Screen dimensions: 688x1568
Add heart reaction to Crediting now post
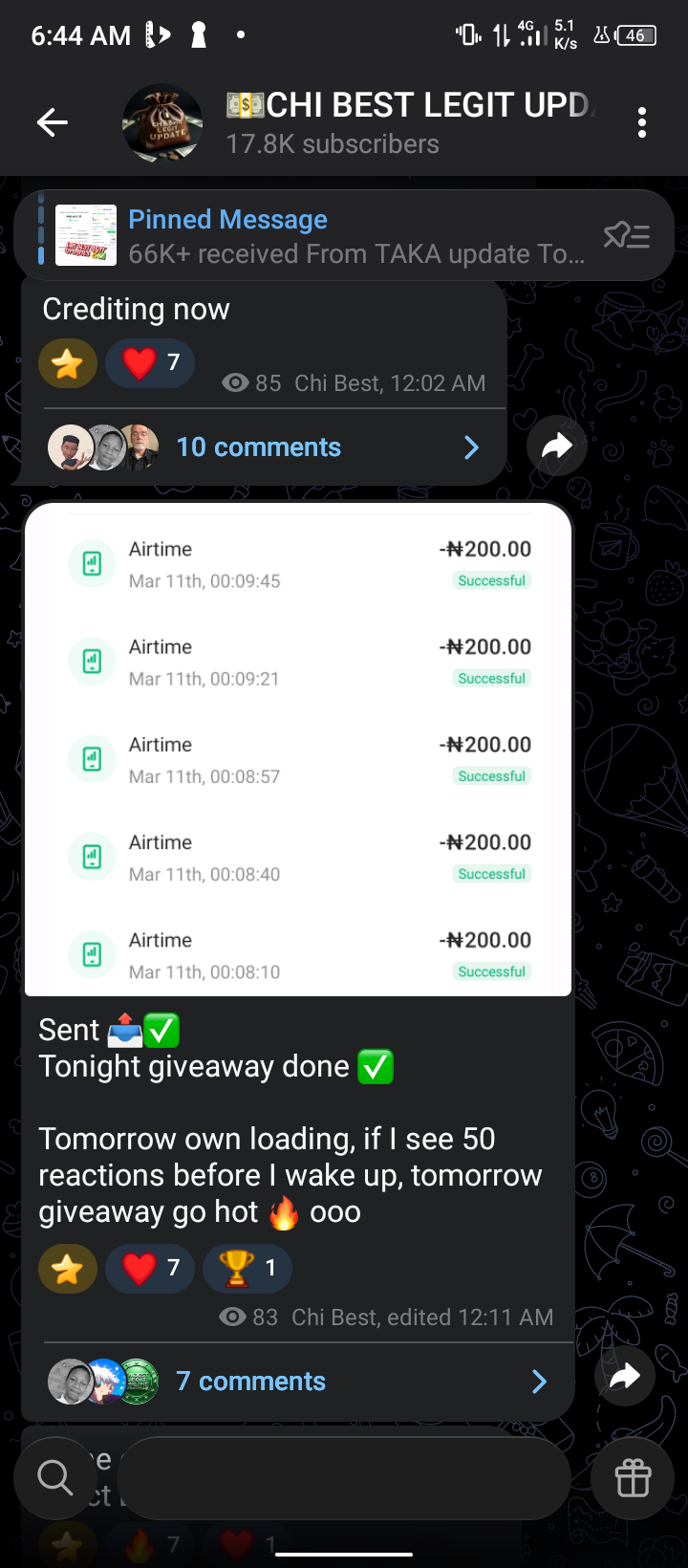tap(150, 363)
